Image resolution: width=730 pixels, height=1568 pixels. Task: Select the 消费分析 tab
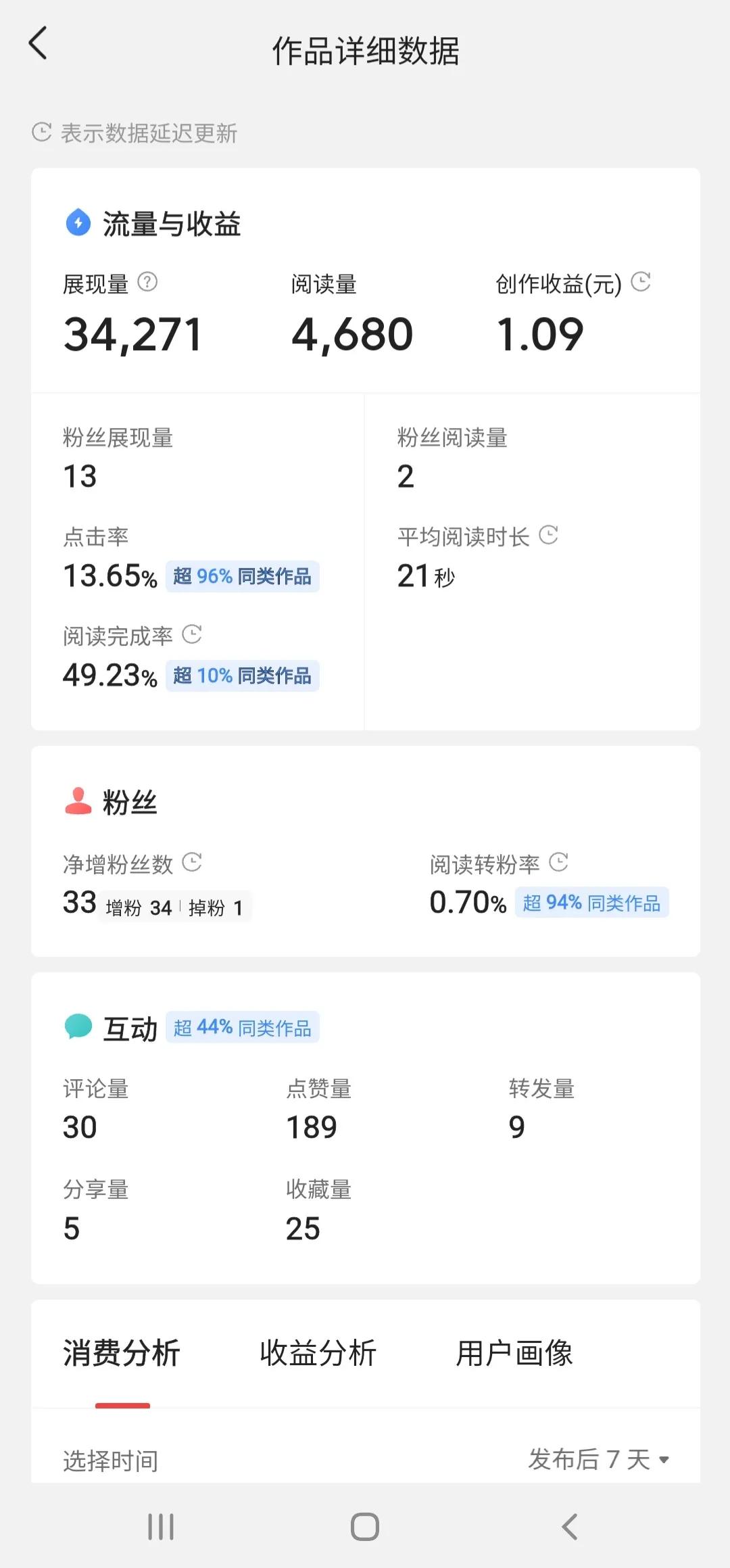122,1353
